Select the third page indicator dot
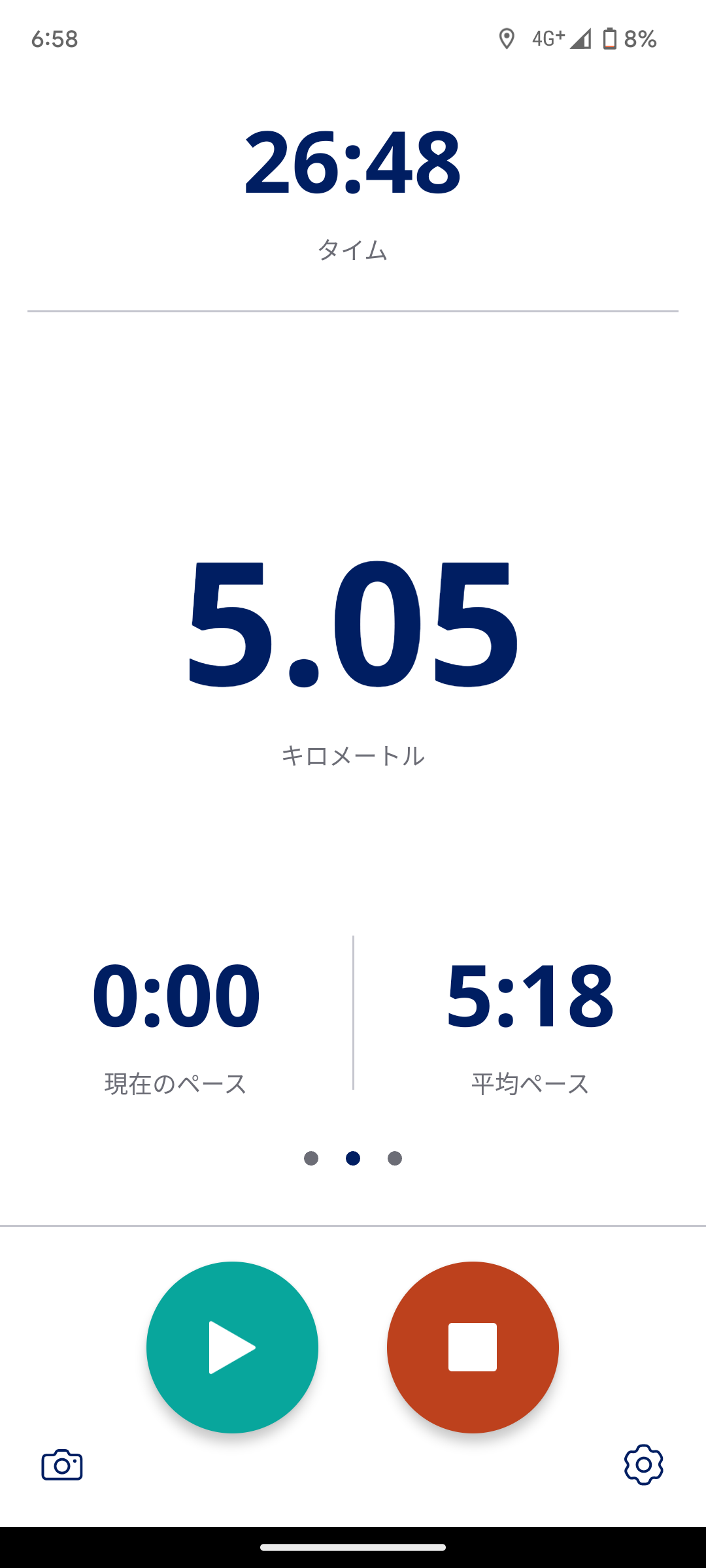Viewport: 706px width, 1568px height. (395, 1158)
